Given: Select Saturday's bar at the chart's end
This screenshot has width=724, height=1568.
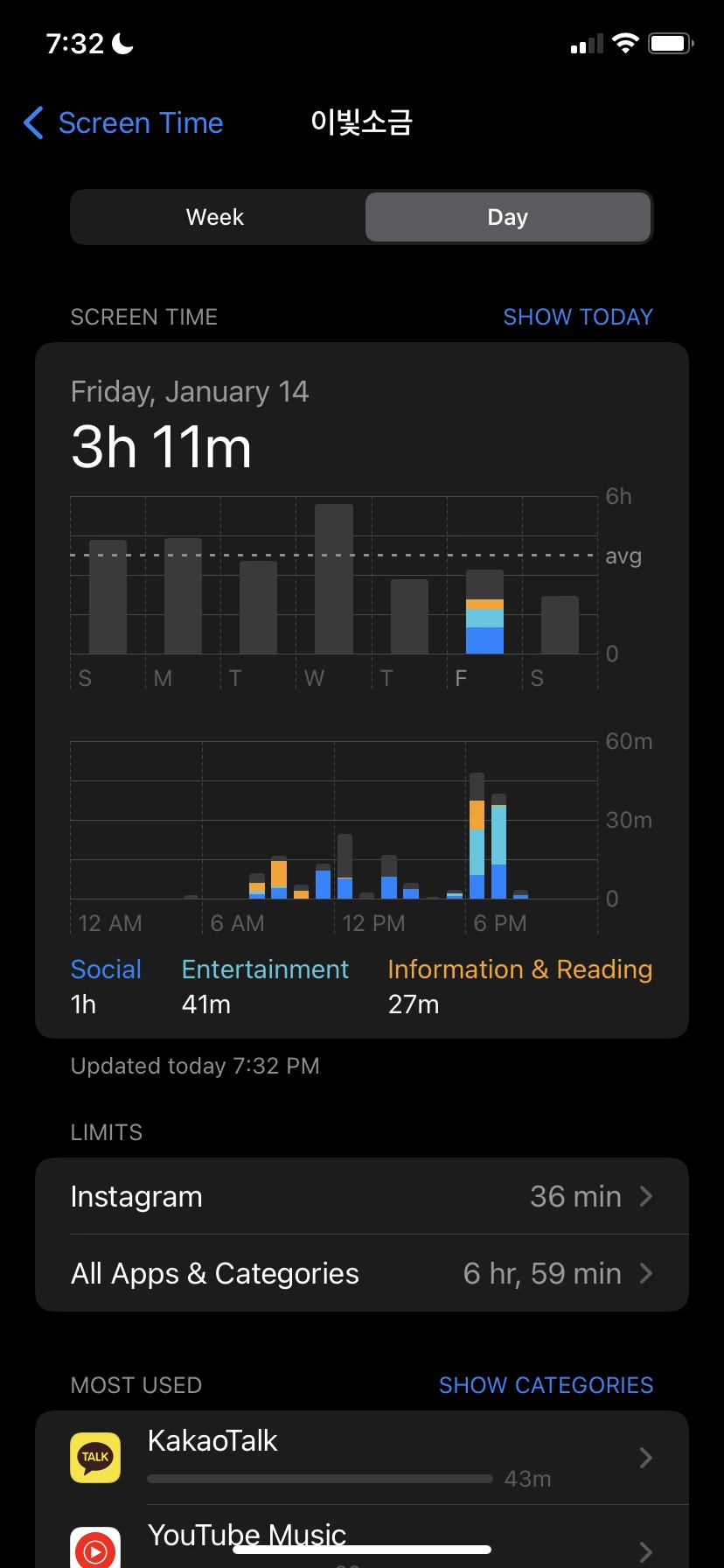Looking at the screenshot, I should [560, 625].
